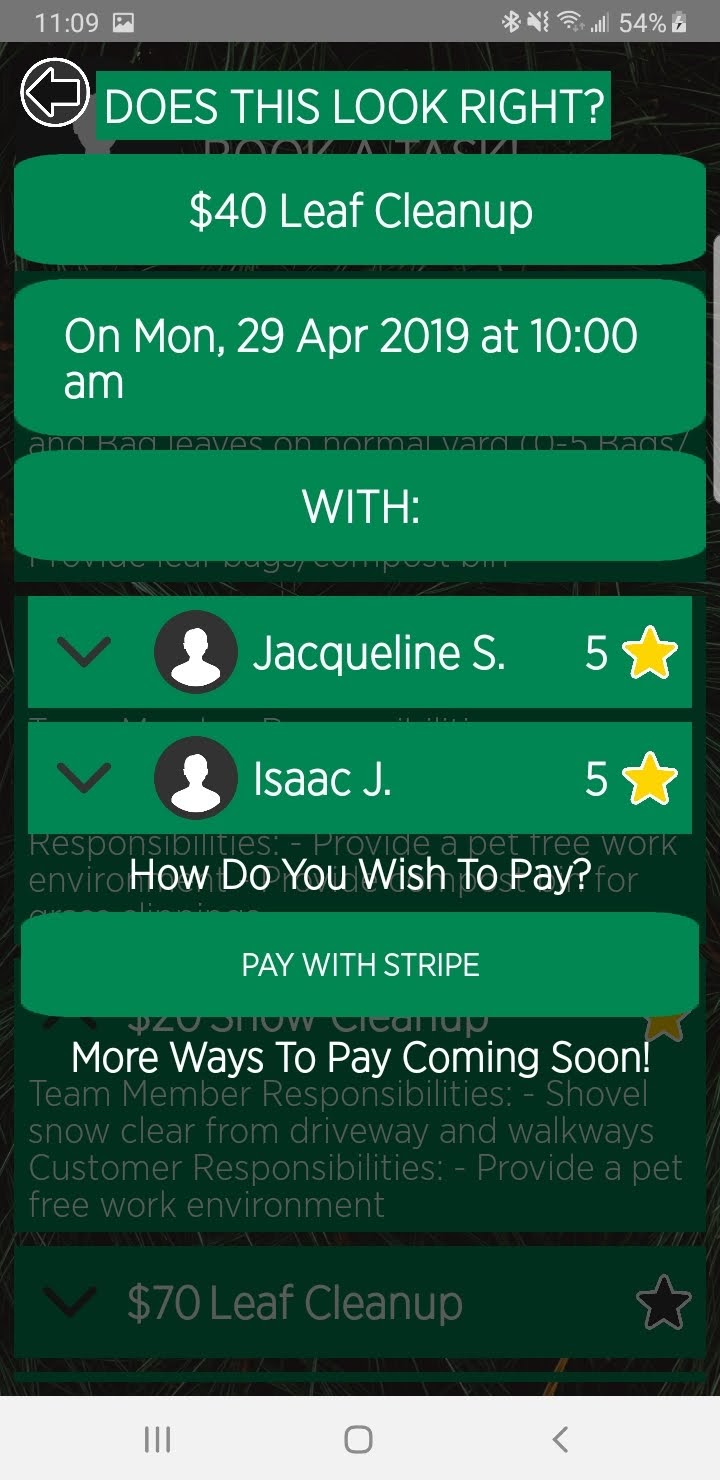Tap the system back button
This screenshot has width=720, height=1480.
point(560,1439)
